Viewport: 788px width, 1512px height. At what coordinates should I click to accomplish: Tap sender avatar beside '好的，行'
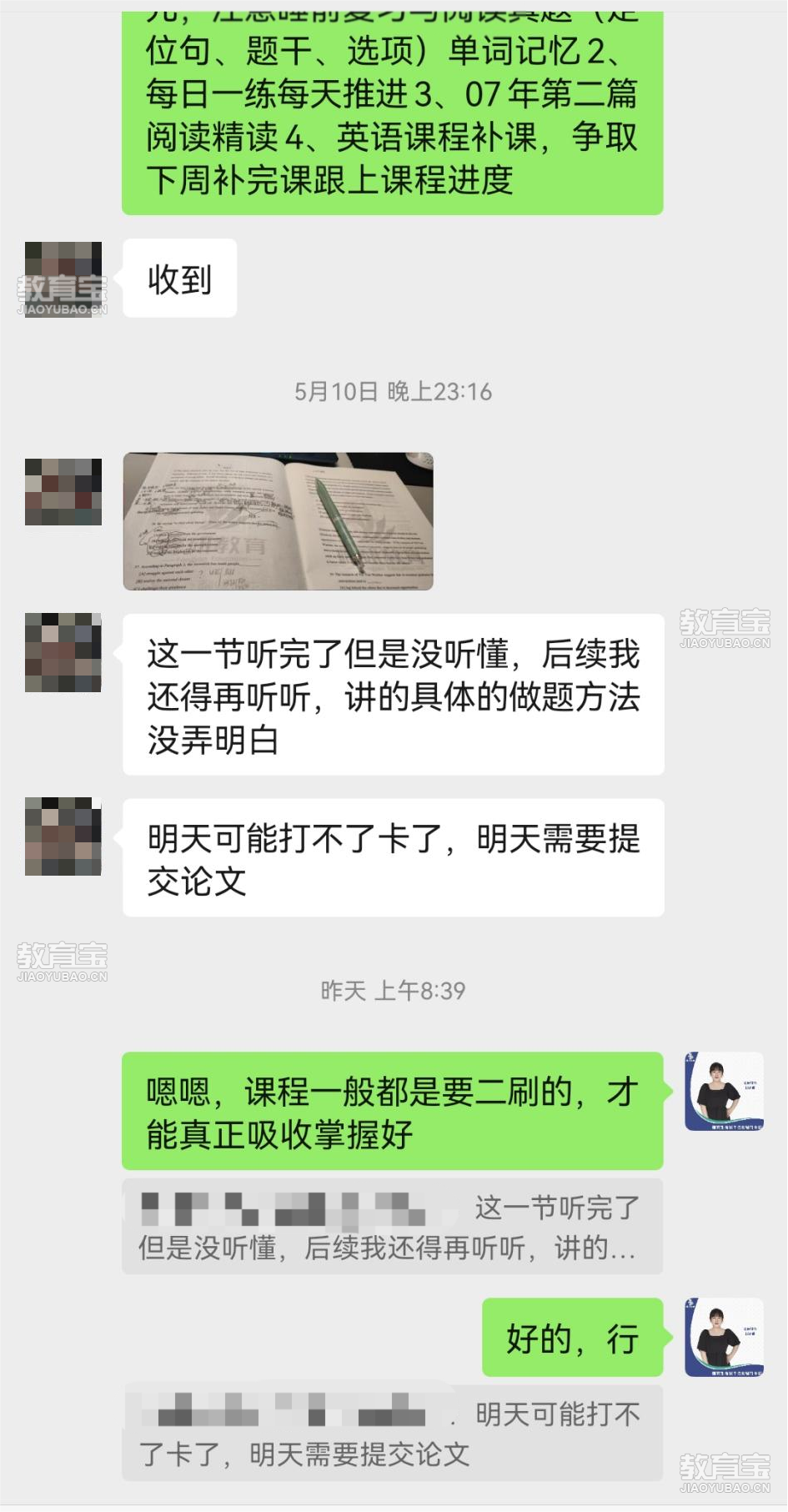(x=724, y=1337)
